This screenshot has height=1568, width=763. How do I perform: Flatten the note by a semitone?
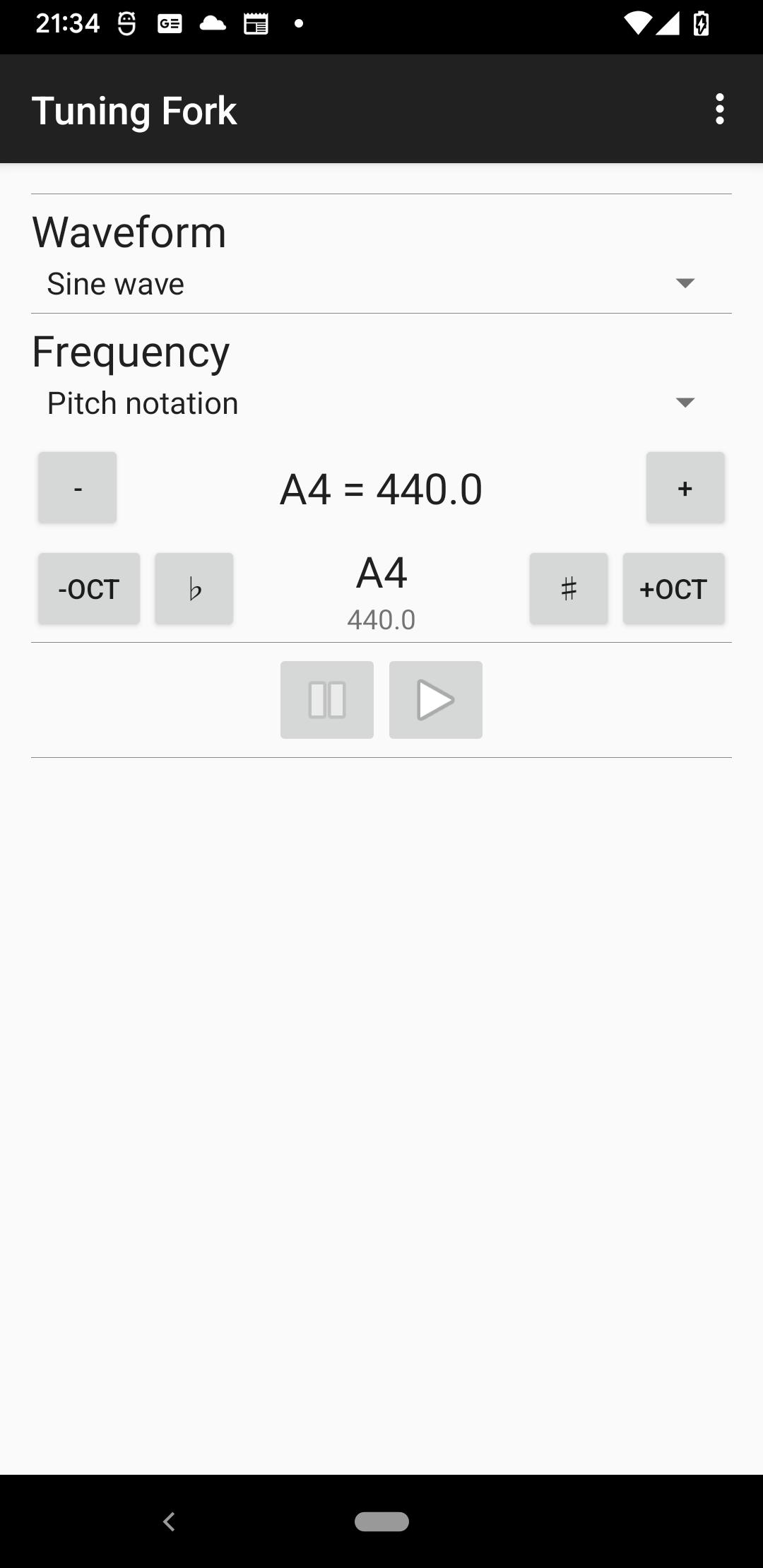tap(194, 589)
